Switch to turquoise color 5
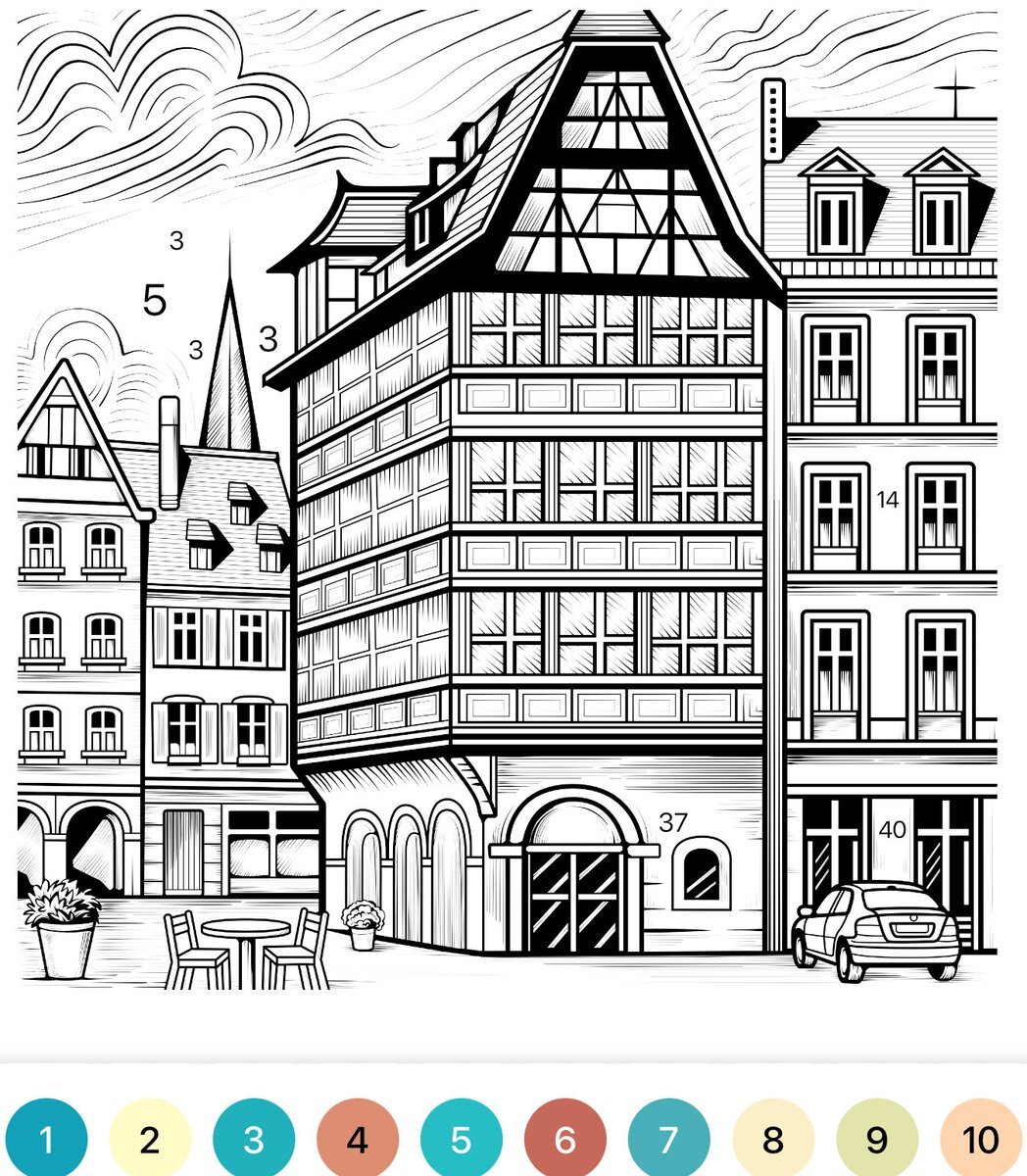This screenshot has width=1027, height=1176. [462, 1140]
